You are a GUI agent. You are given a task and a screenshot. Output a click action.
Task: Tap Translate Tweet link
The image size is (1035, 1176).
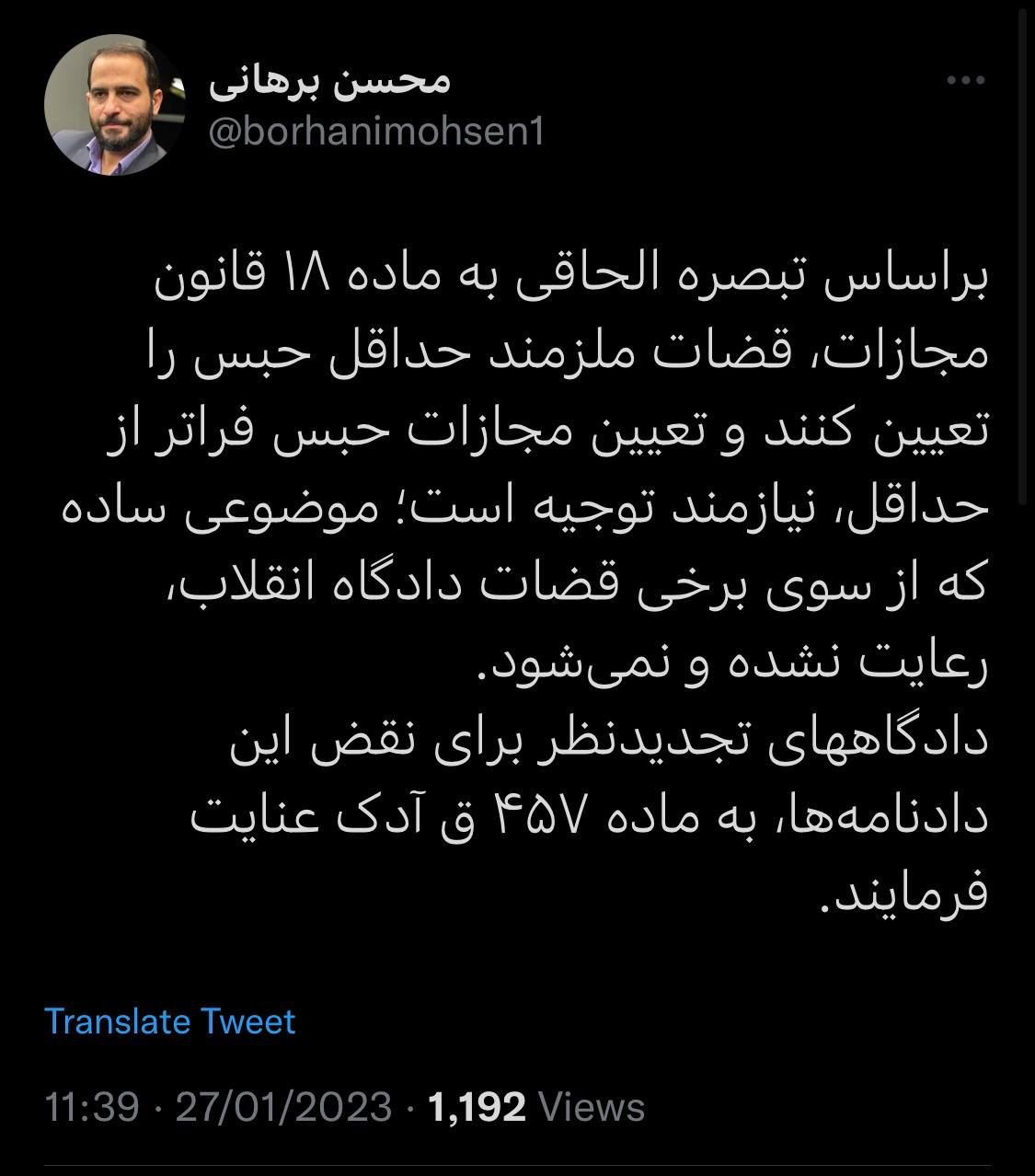pyautogui.click(x=170, y=1021)
